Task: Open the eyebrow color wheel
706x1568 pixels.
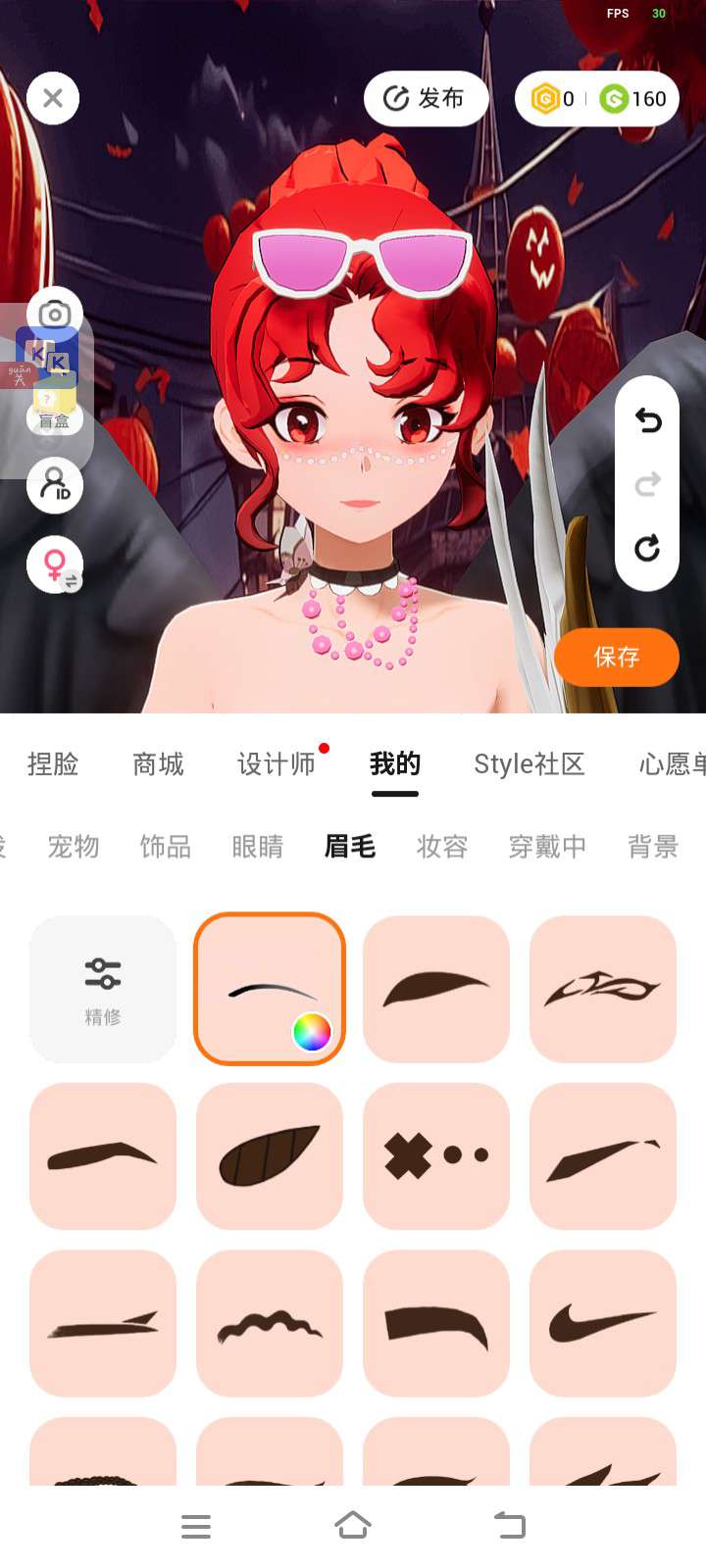Action: [312, 1032]
